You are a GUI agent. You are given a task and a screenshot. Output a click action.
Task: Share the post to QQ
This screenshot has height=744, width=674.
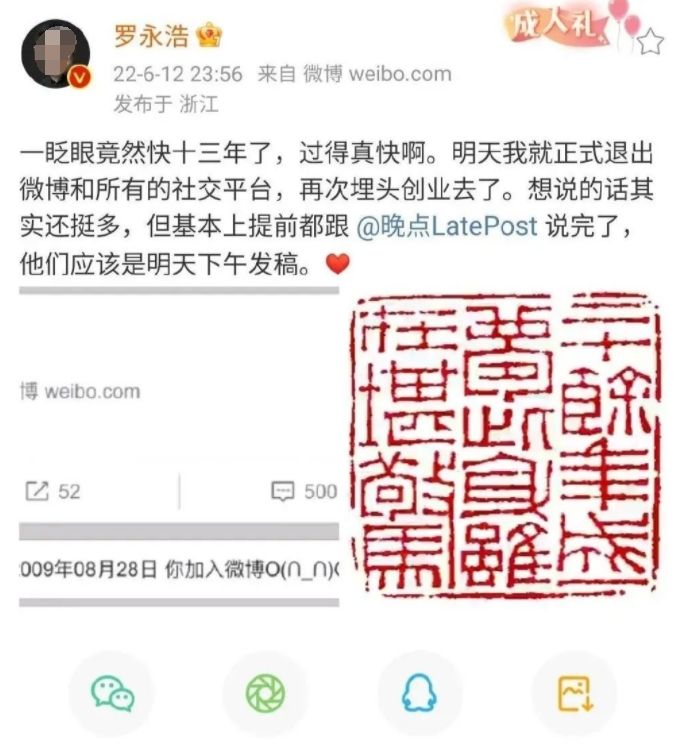(419, 692)
